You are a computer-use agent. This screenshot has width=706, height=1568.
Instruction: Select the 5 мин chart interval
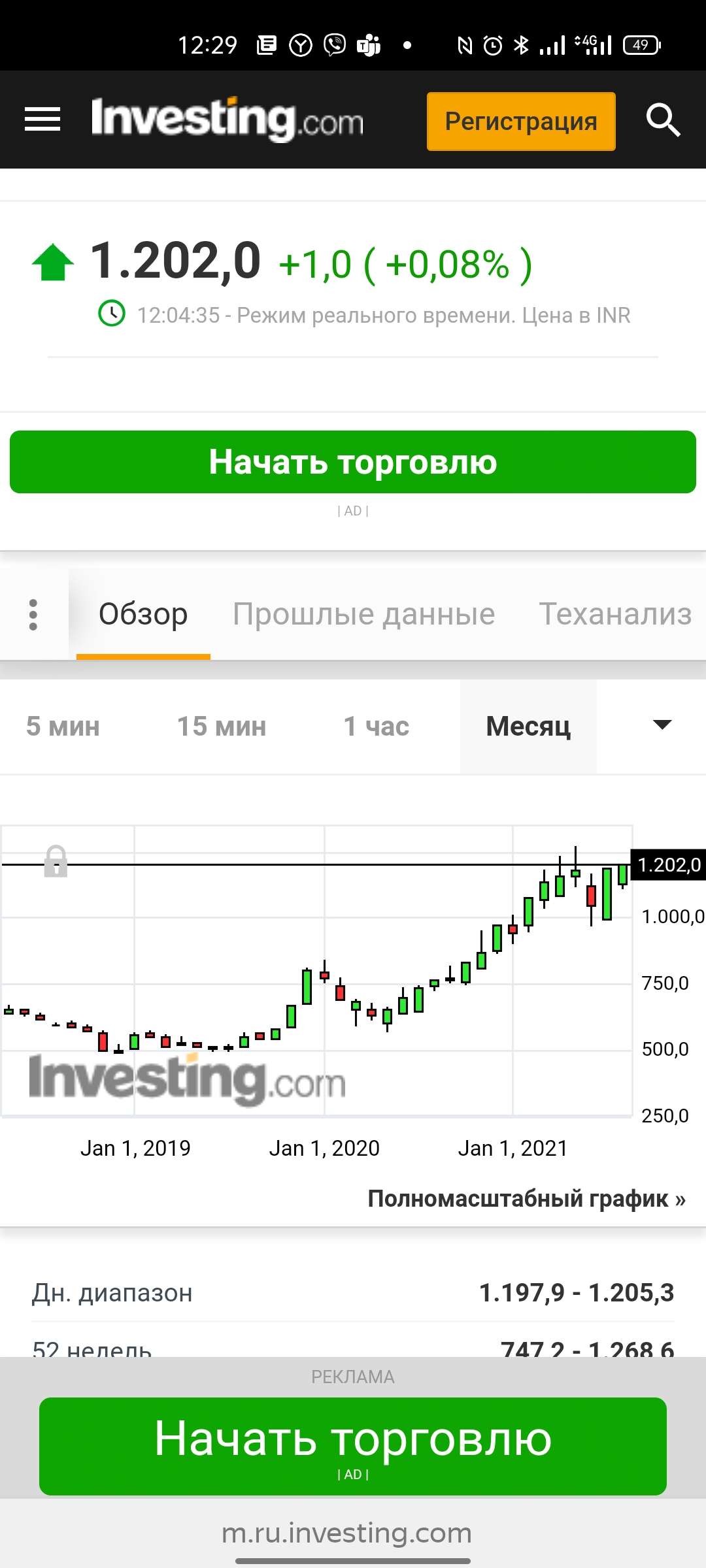pyautogui.click(x=63, y=727)
